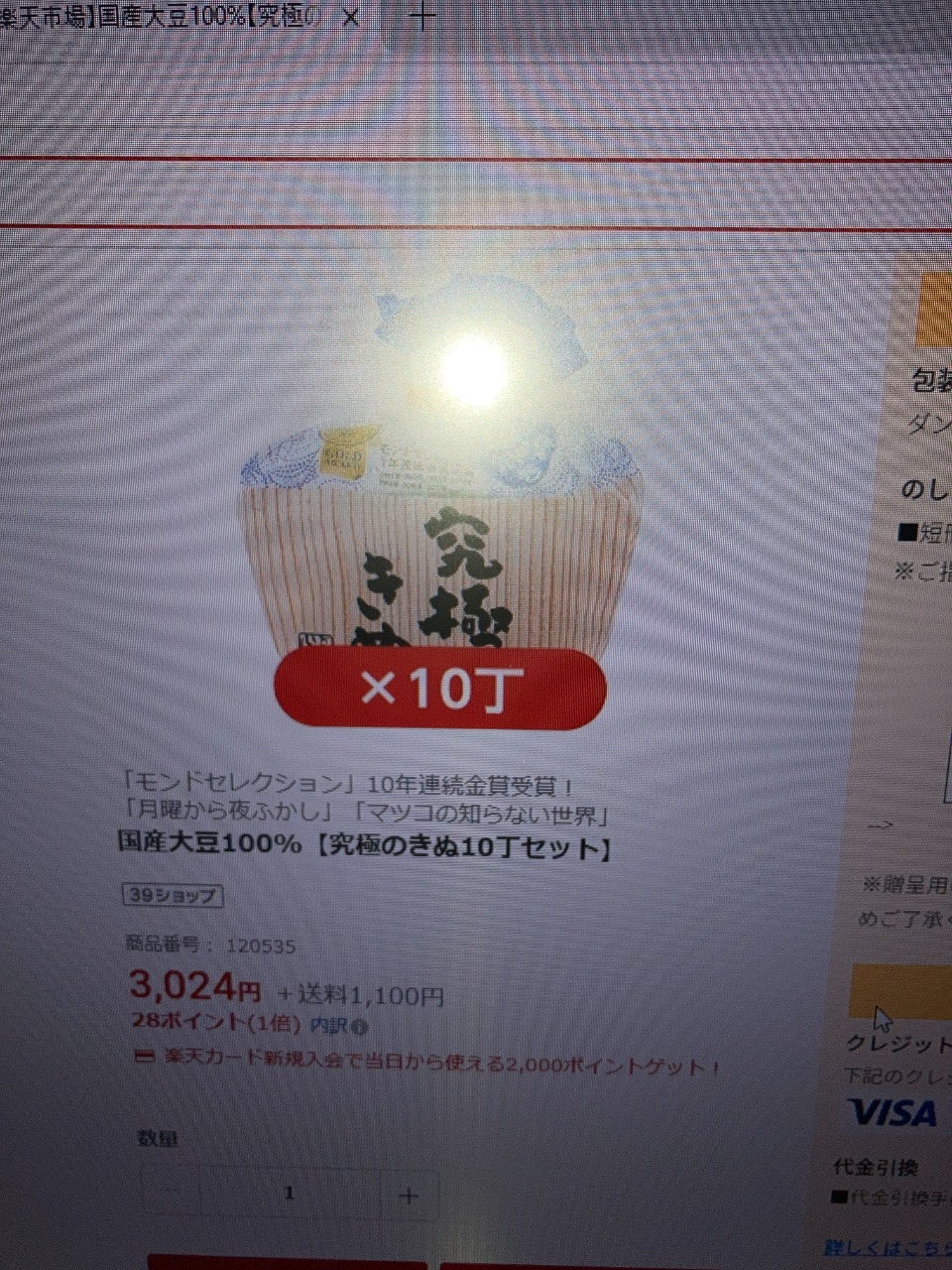Open the 39ショップ badge
952x1270 pixels.
tap(174, 896)
